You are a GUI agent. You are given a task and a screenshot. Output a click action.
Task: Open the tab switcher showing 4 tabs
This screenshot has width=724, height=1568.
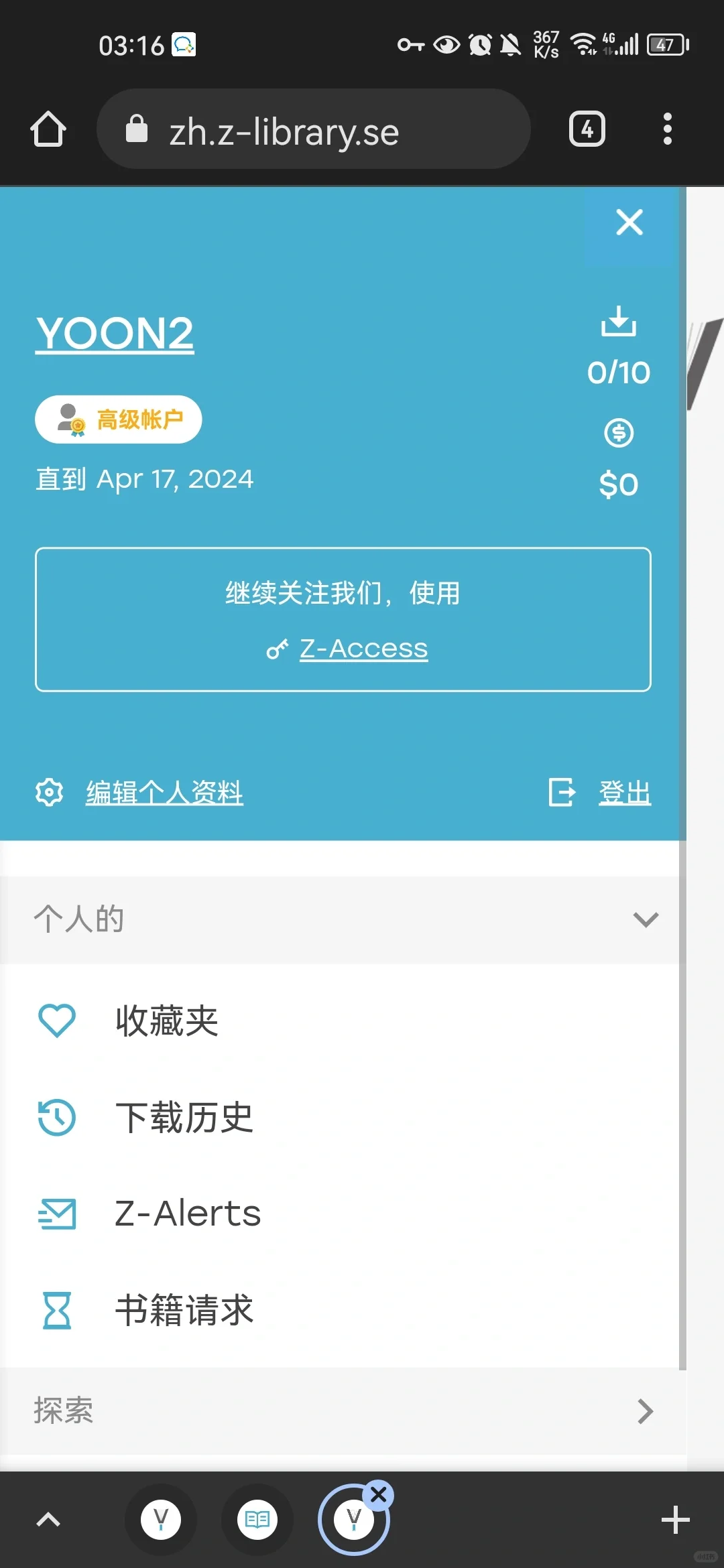[x=587, y=129]
